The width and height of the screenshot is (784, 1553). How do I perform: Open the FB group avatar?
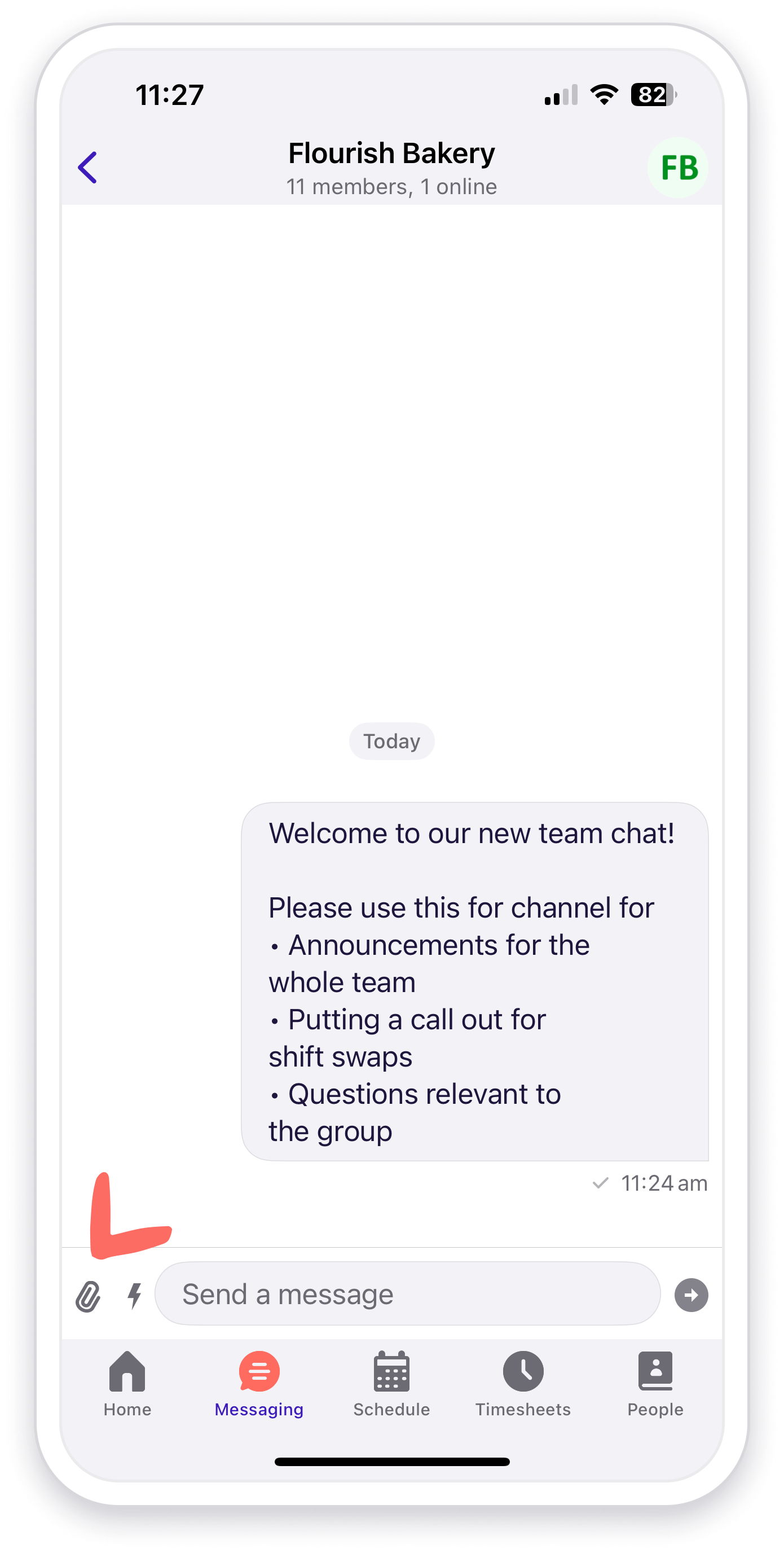pos(678,167)
